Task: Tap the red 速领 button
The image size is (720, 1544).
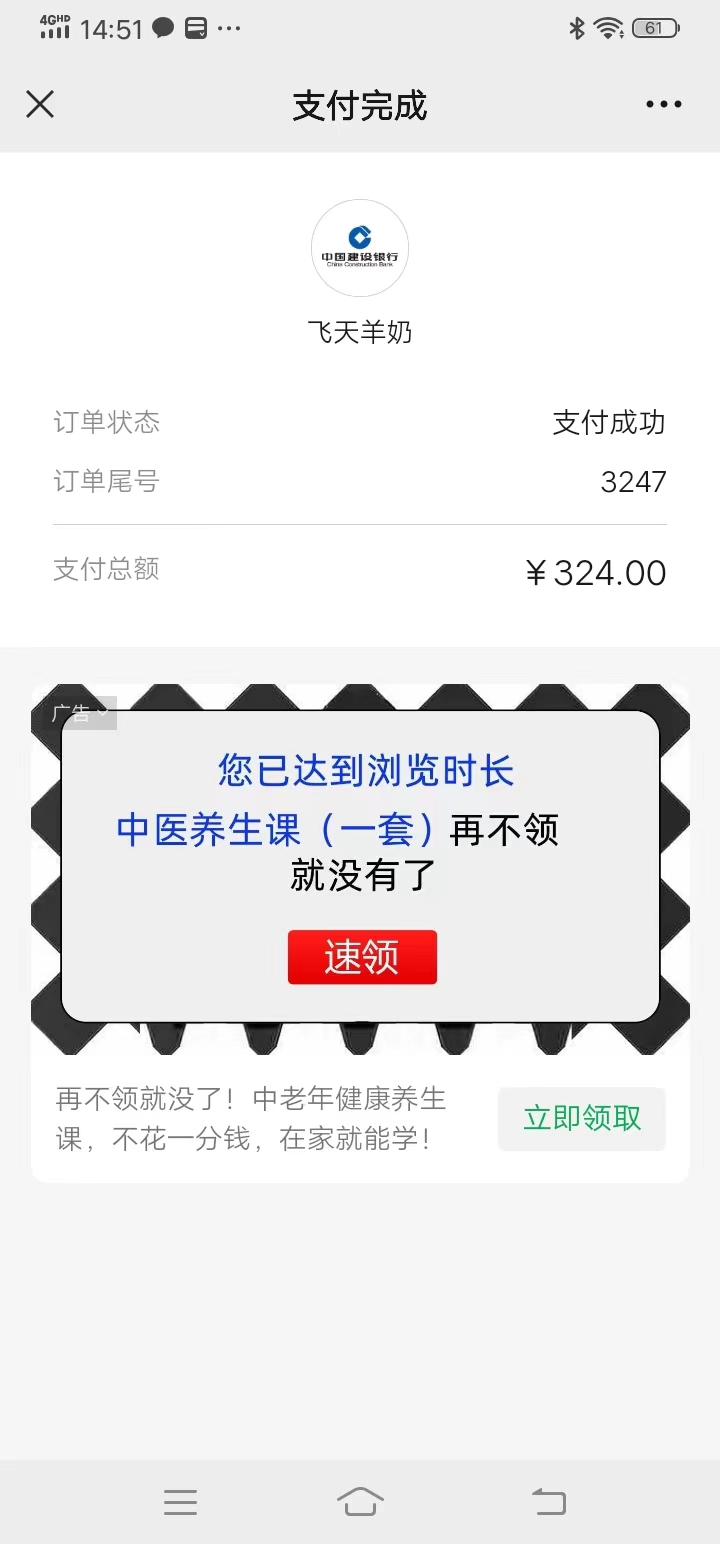Action: (362, 957)
